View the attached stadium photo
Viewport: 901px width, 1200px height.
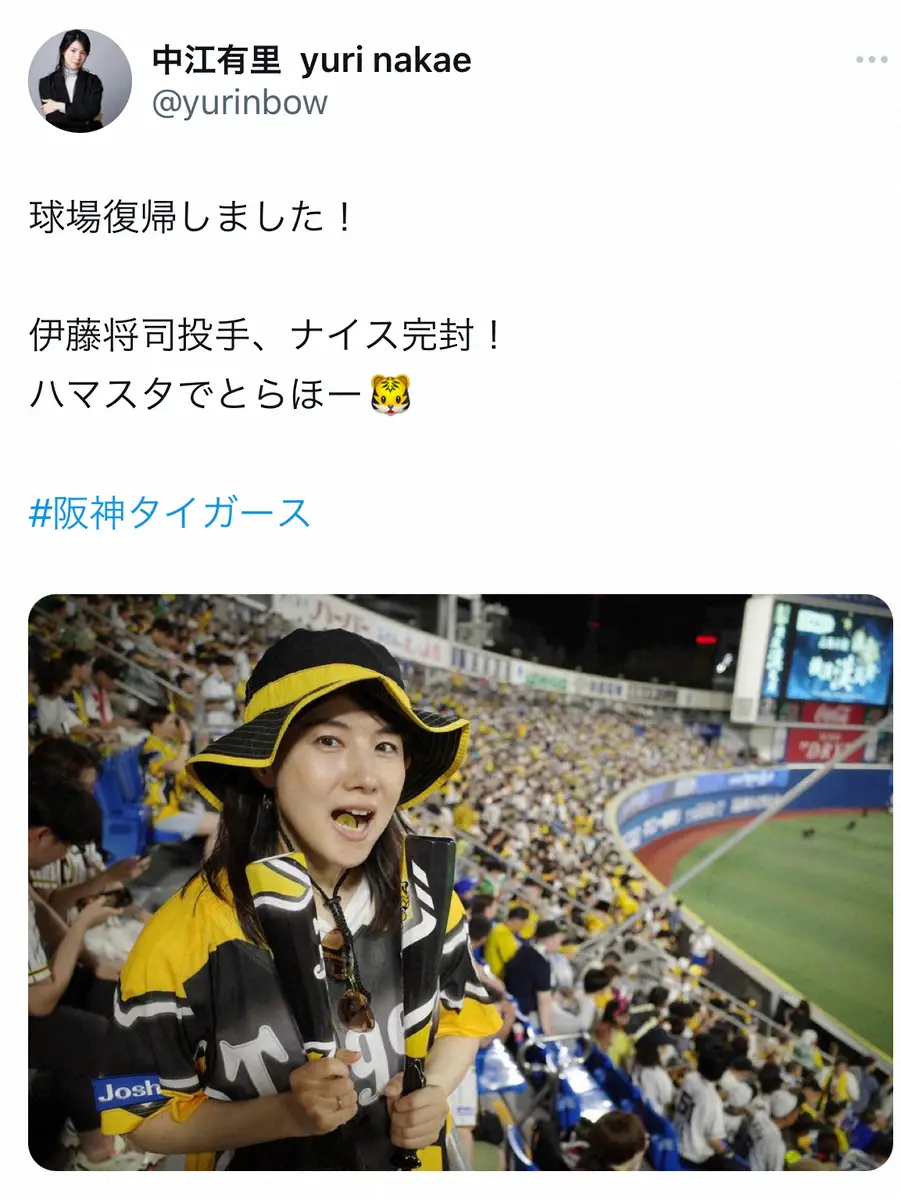tap(460, 882)
